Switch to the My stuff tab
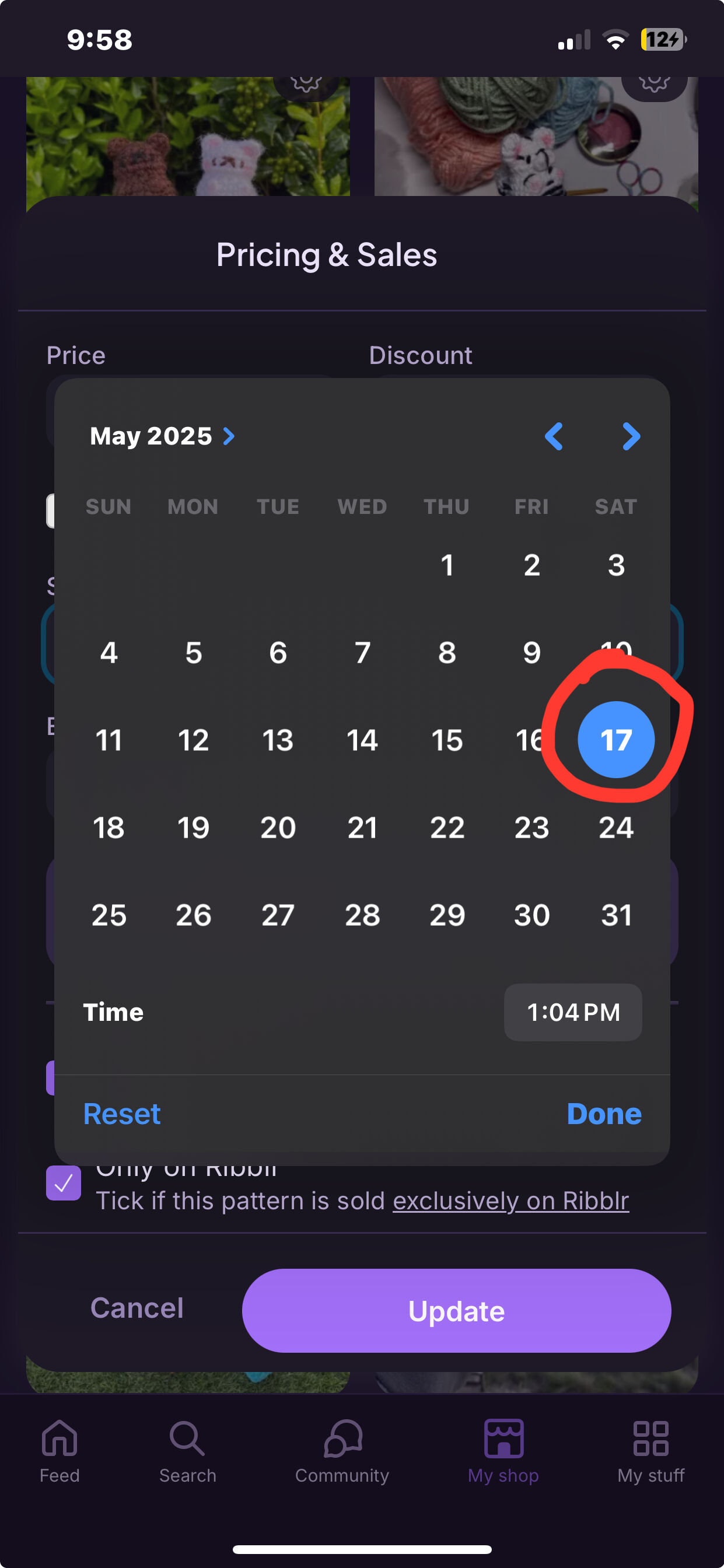This screenshot has height=1568, width=724. tap(650, 1451)
